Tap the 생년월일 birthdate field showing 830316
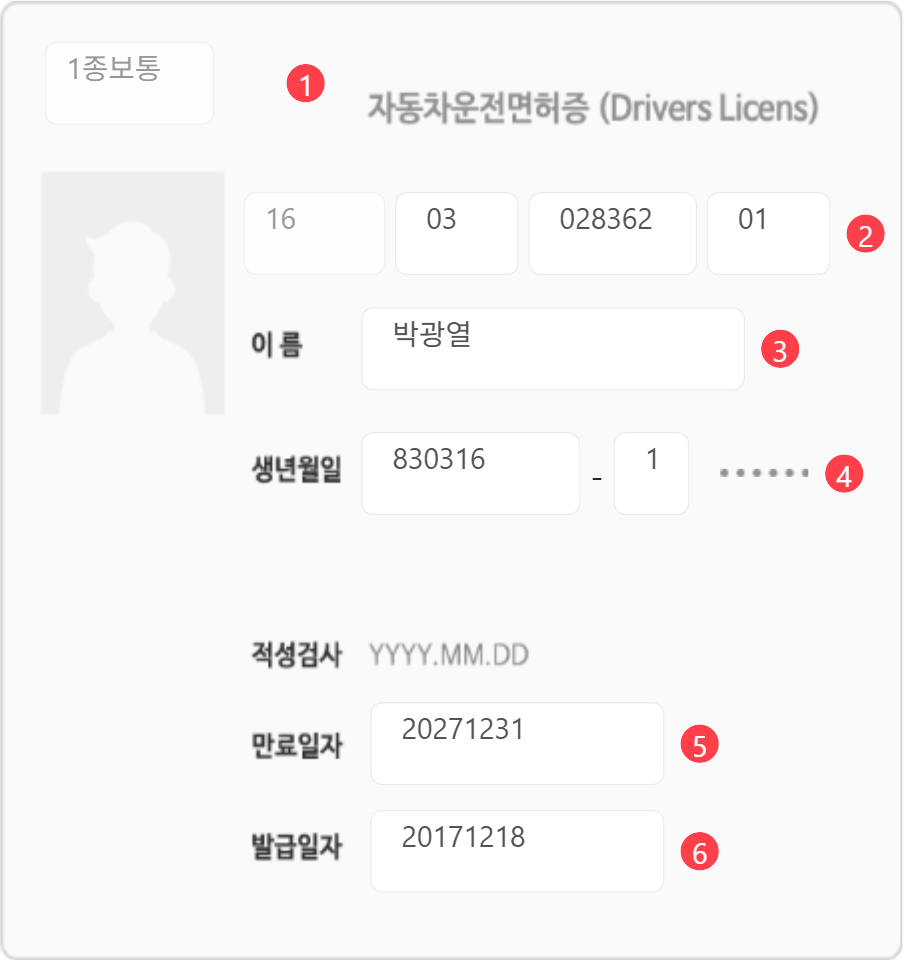Viewport: 904px width, 960px height. pyautogui.click(x=470, y=473)
